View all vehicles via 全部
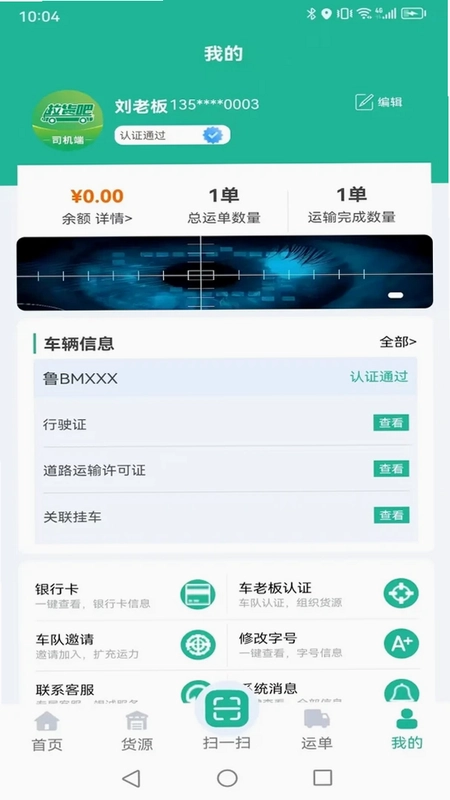The image size is (450, 800). click(x=397, y=341)
